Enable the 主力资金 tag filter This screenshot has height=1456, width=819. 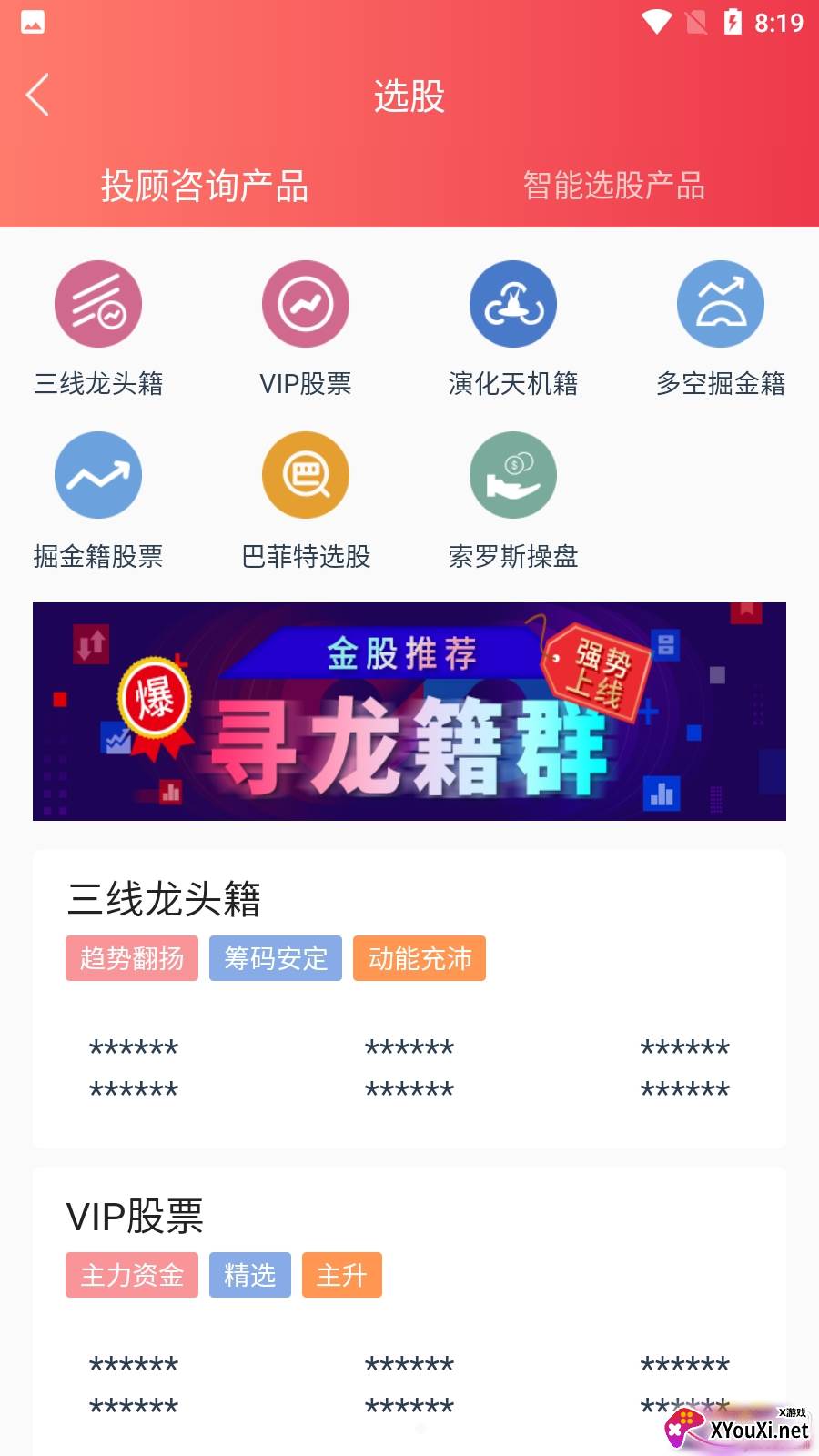tap(131, 1275)
